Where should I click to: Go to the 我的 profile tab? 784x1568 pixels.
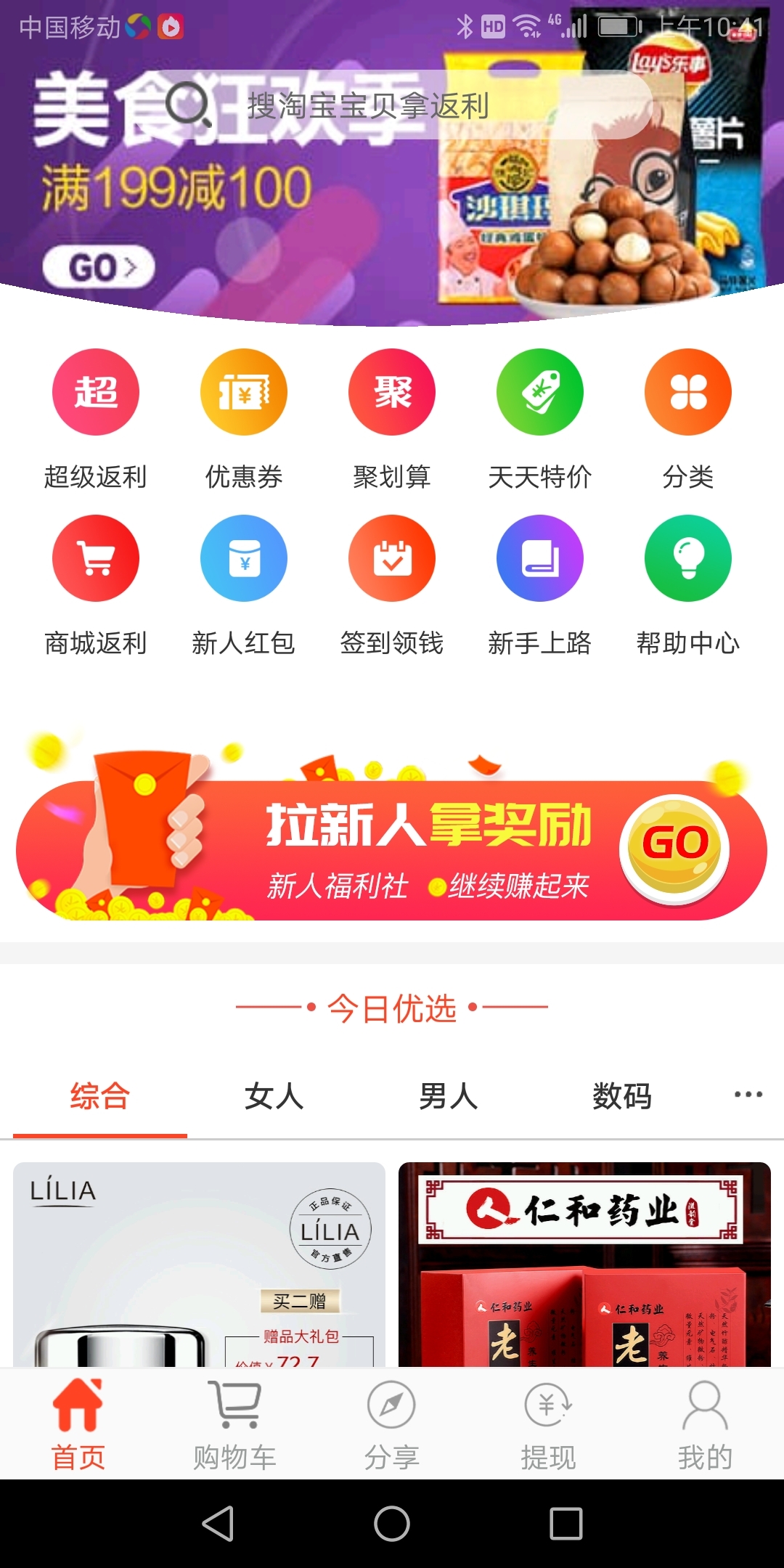[x=705, y=1424]
